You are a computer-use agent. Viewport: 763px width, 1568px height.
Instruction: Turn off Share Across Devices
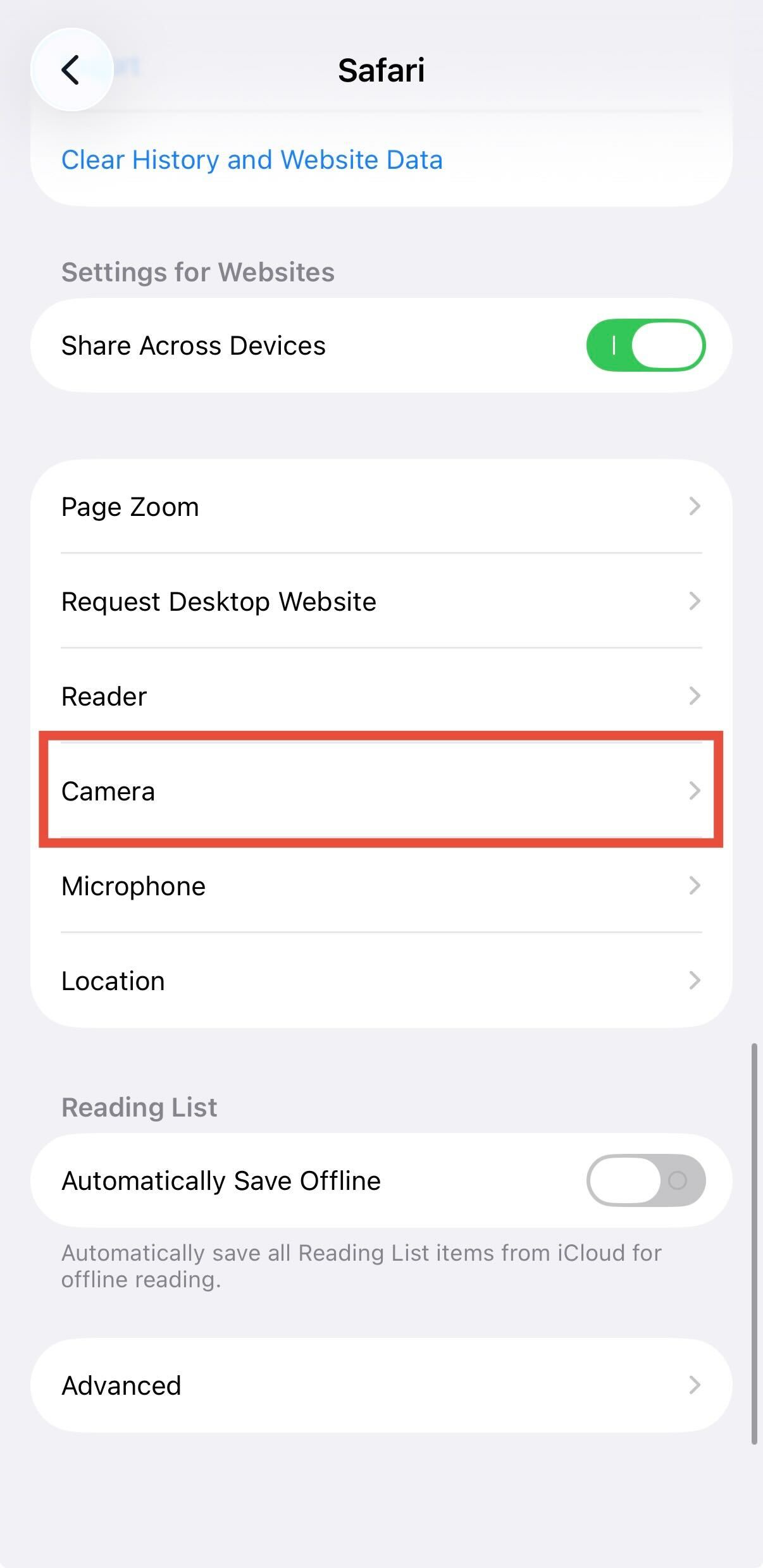(x=645, y=345)
